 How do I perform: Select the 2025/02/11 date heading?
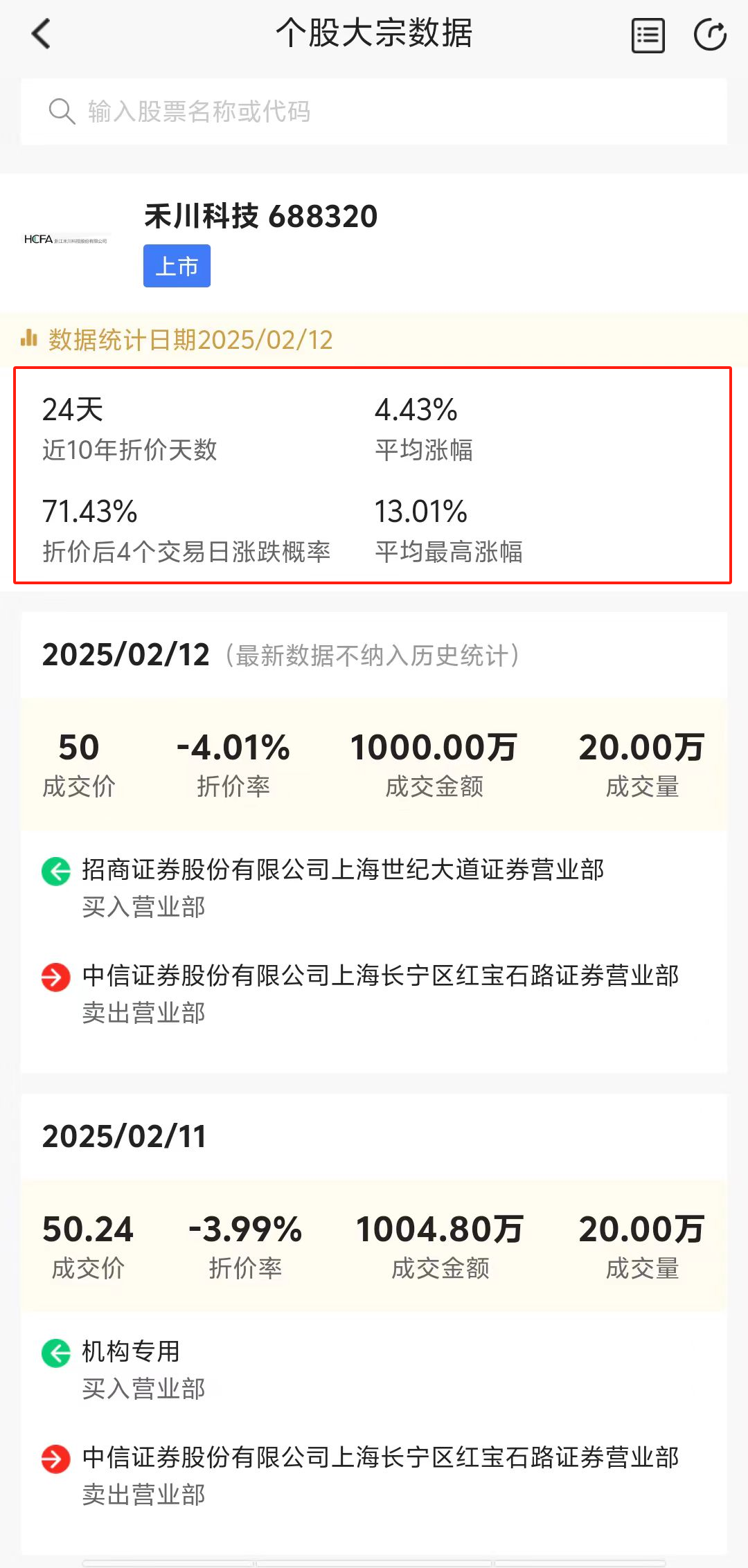pos(125,1137)
